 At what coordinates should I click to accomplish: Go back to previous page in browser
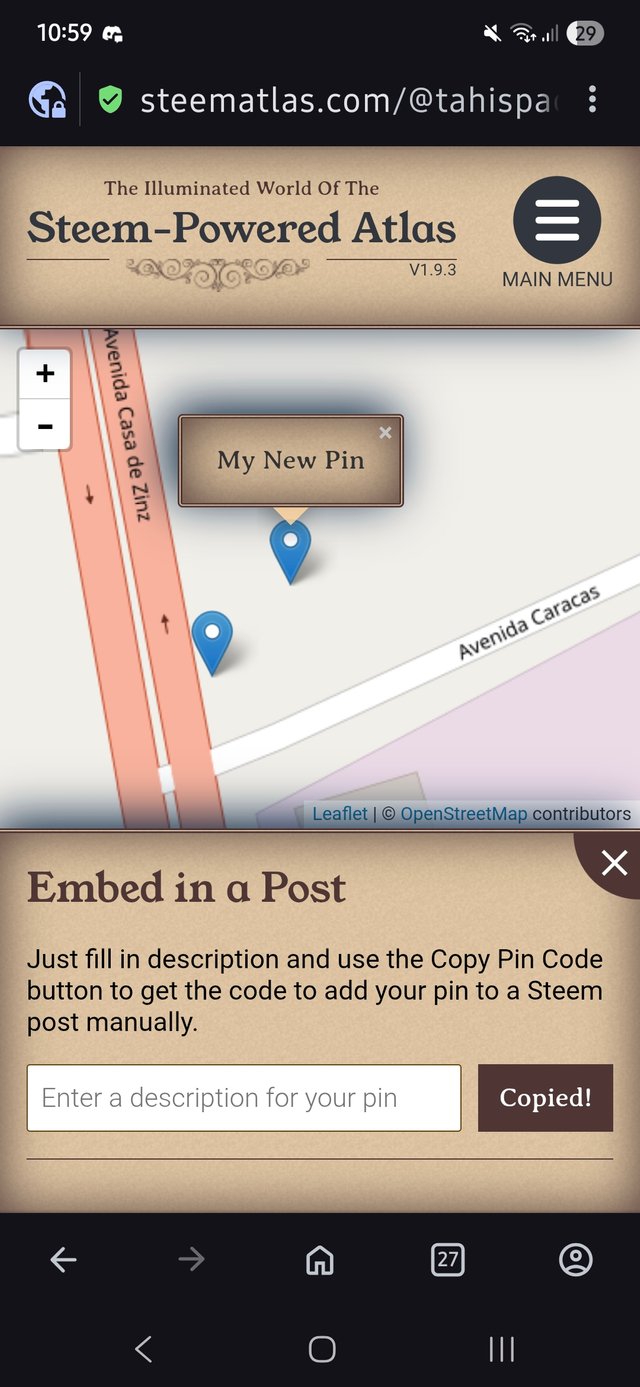pos(64,1260)
